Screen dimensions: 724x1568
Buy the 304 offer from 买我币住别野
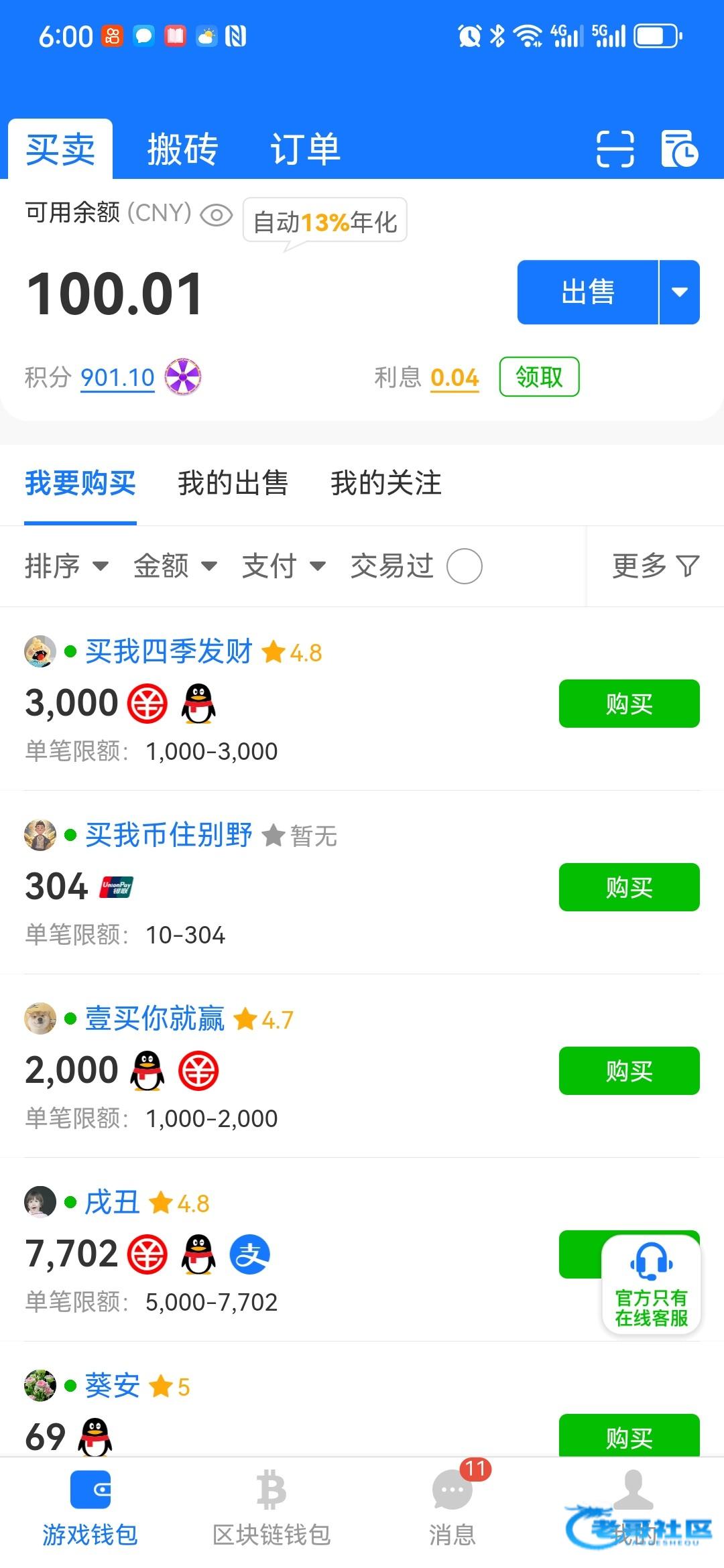629,887
